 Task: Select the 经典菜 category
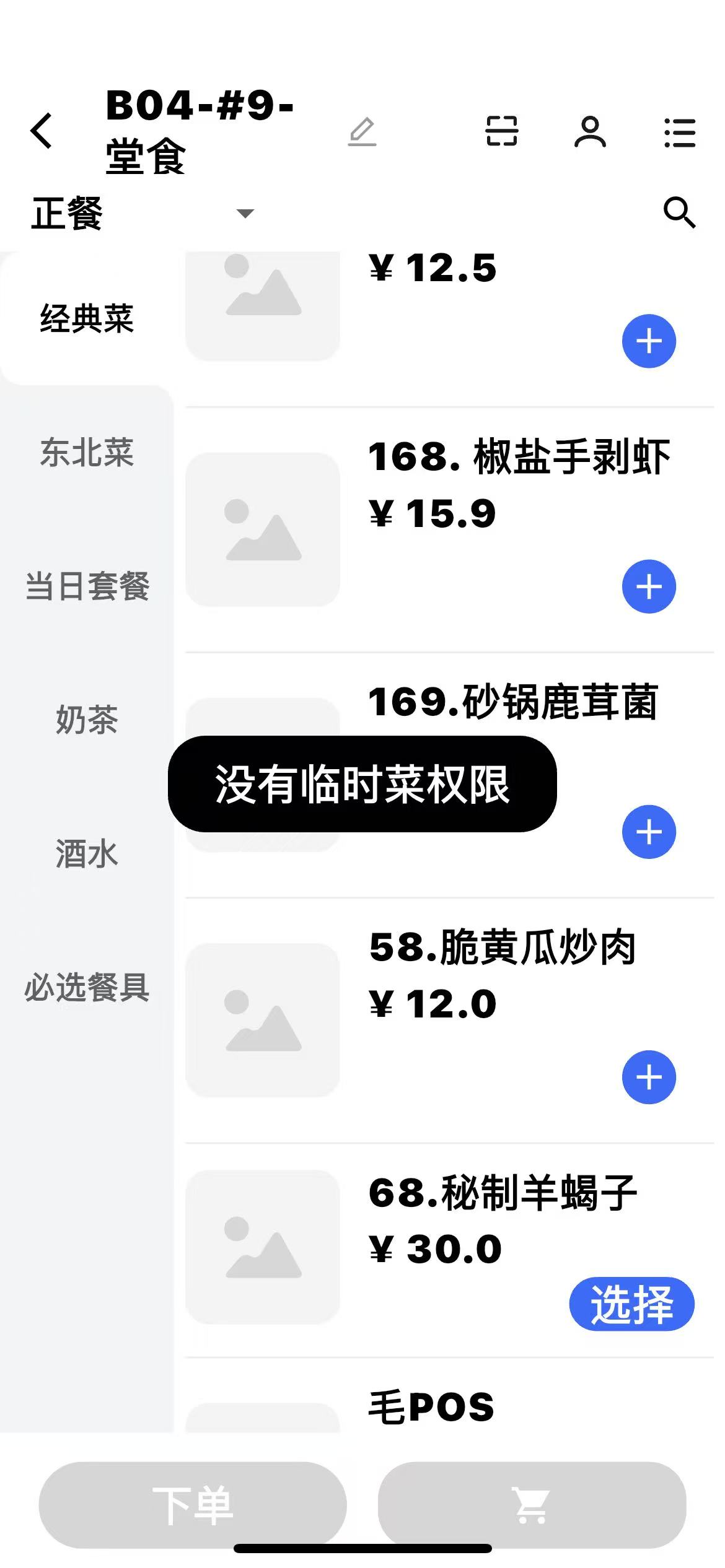click(x=87, y=318)
